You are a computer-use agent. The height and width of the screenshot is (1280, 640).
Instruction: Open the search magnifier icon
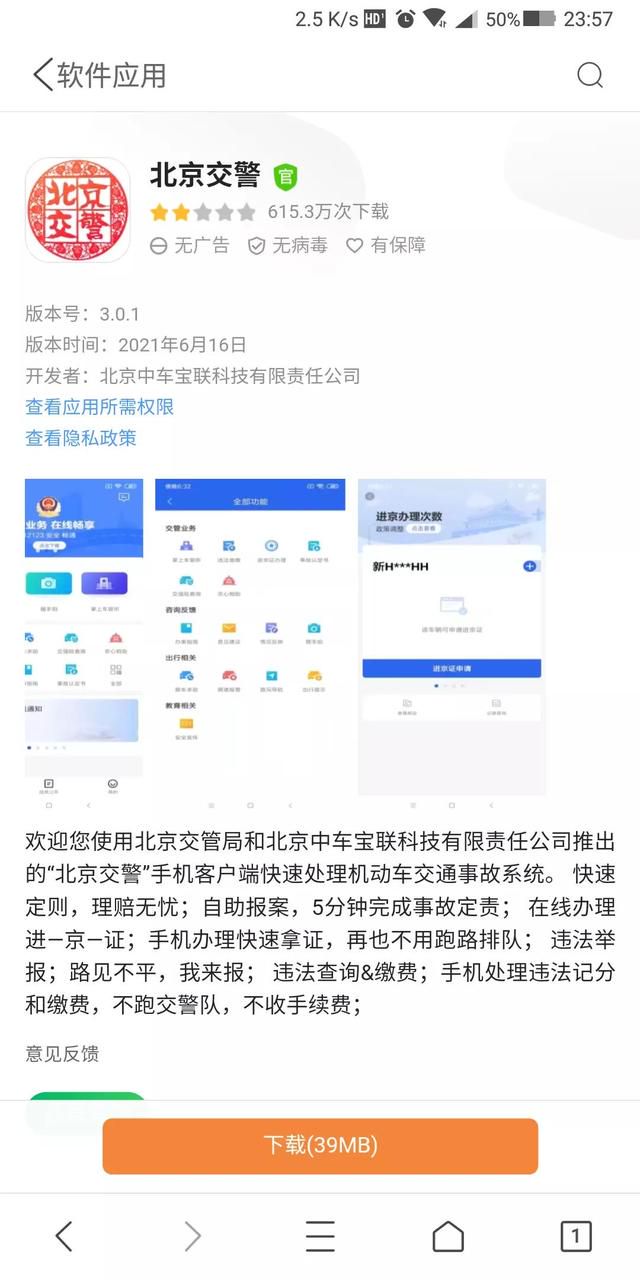coord(590,75)
